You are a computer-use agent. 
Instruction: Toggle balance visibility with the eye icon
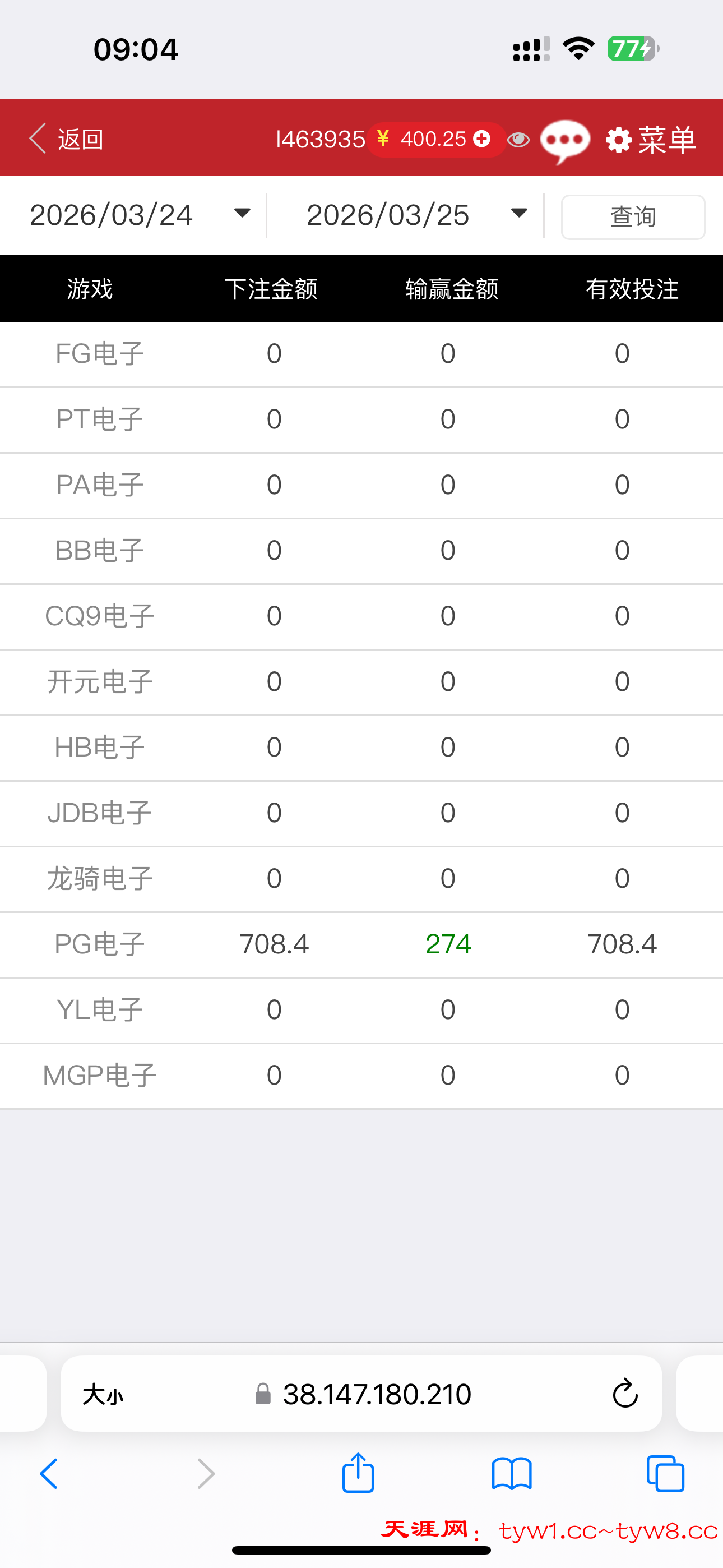click(518, 140)
